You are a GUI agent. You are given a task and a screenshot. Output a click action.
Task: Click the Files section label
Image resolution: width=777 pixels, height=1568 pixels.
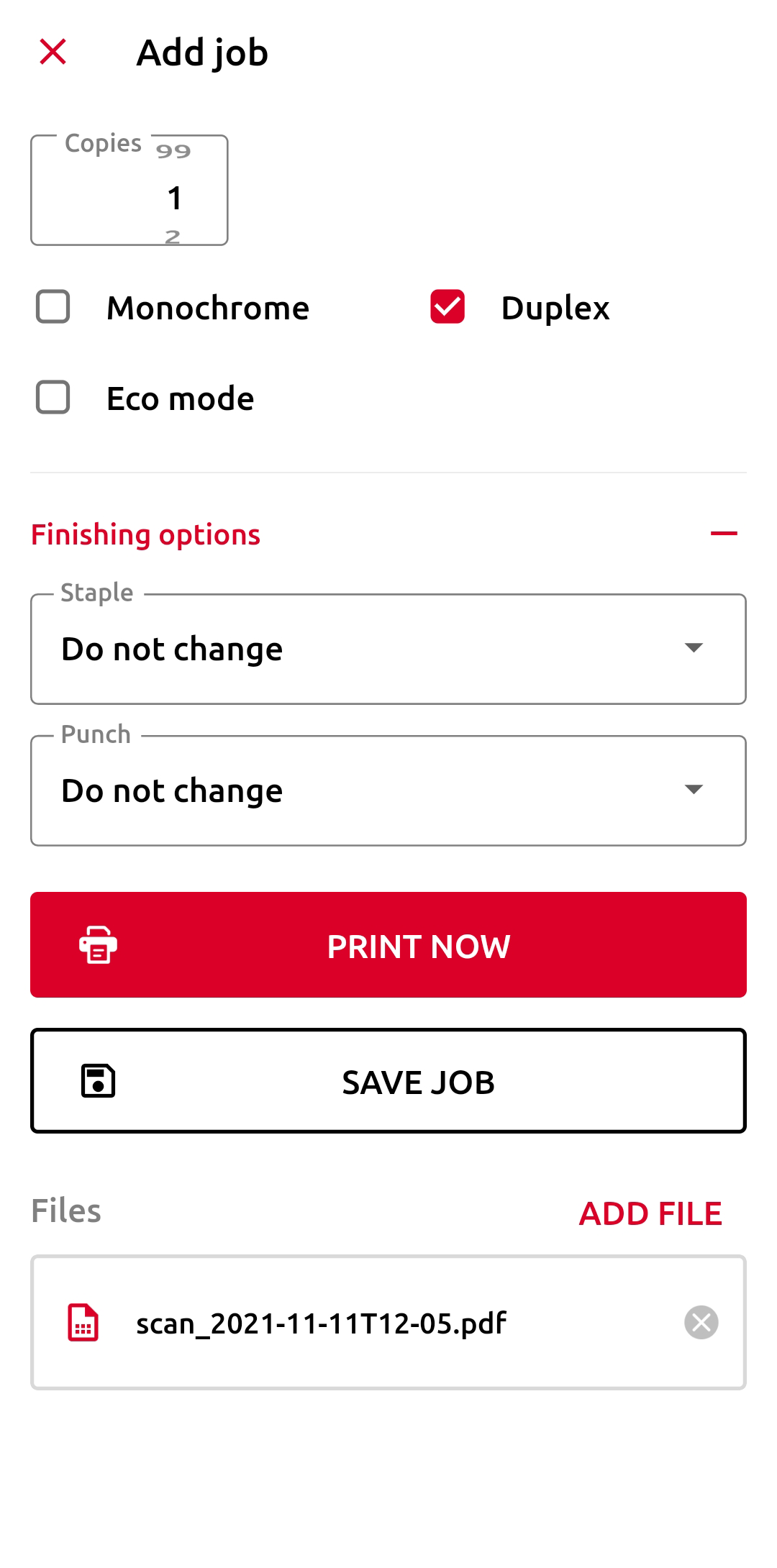65,1211
